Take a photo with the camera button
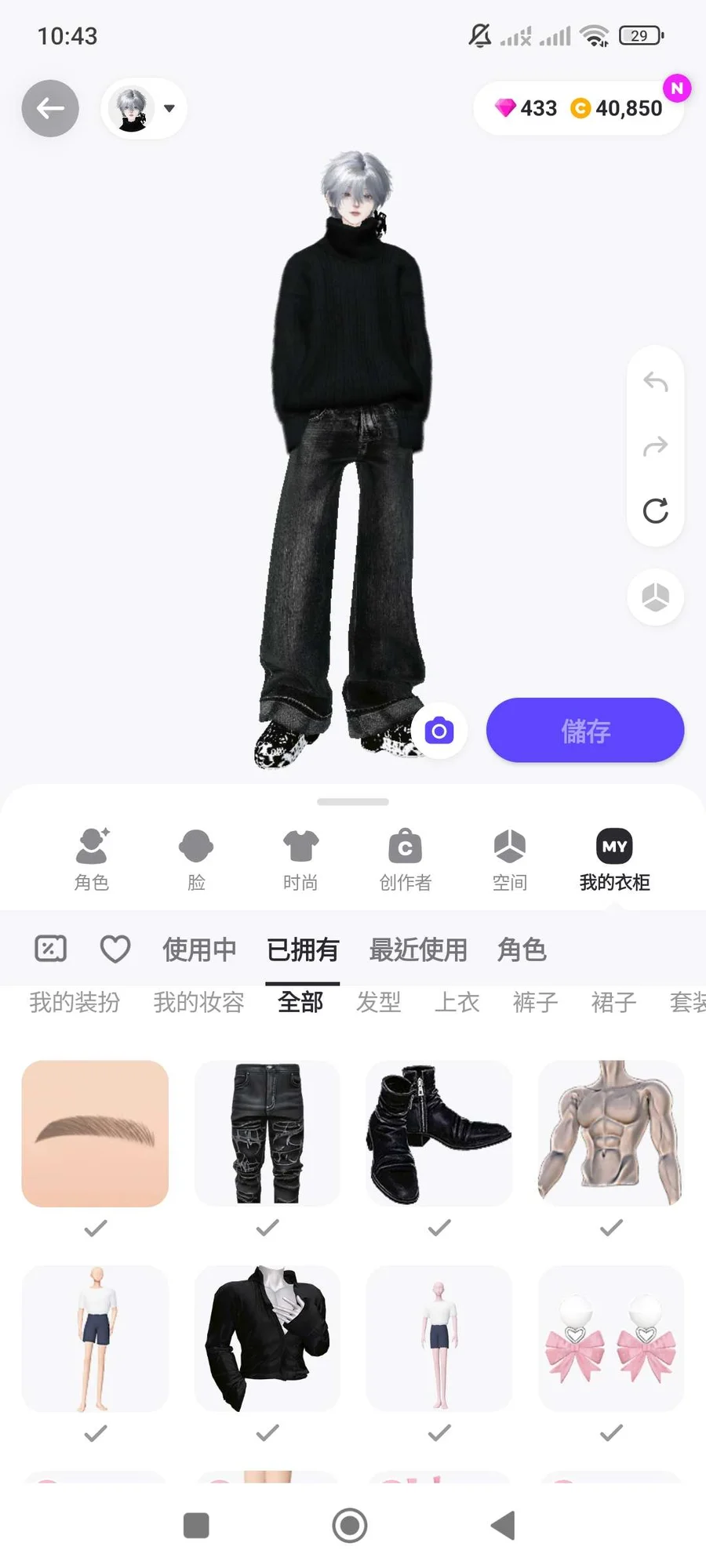The height and width of the screenshot is (1568, 706). tap(439, 731)
